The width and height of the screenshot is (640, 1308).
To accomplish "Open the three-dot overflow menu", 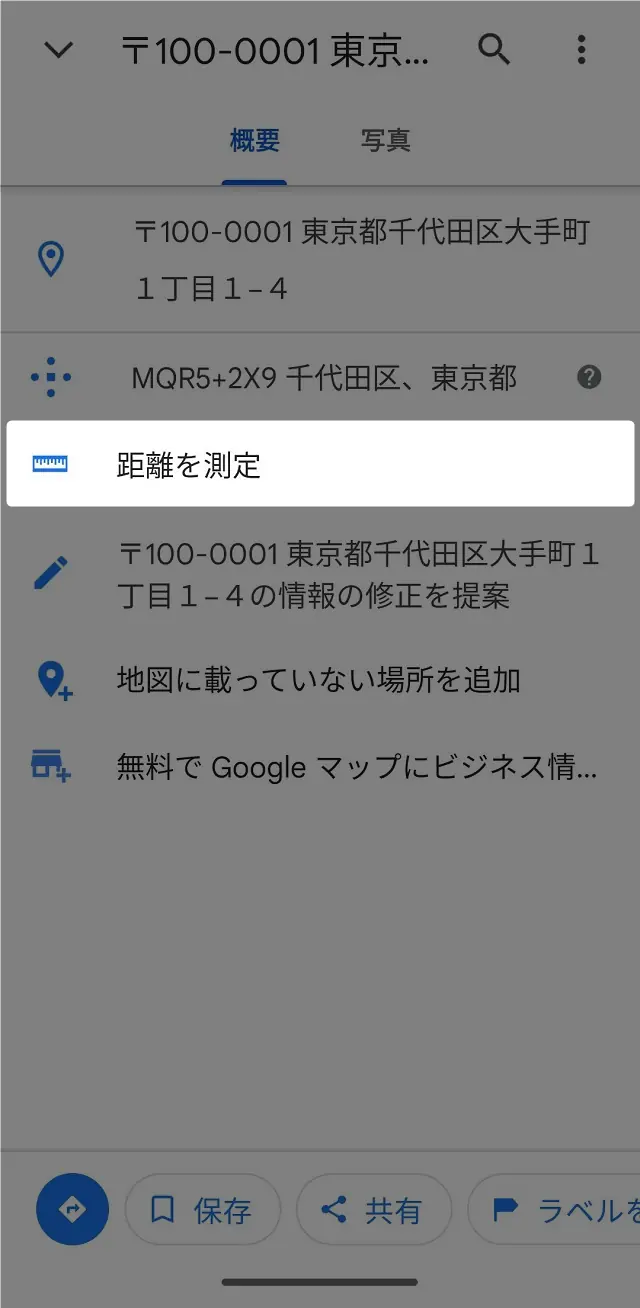I will coord(581,49).
